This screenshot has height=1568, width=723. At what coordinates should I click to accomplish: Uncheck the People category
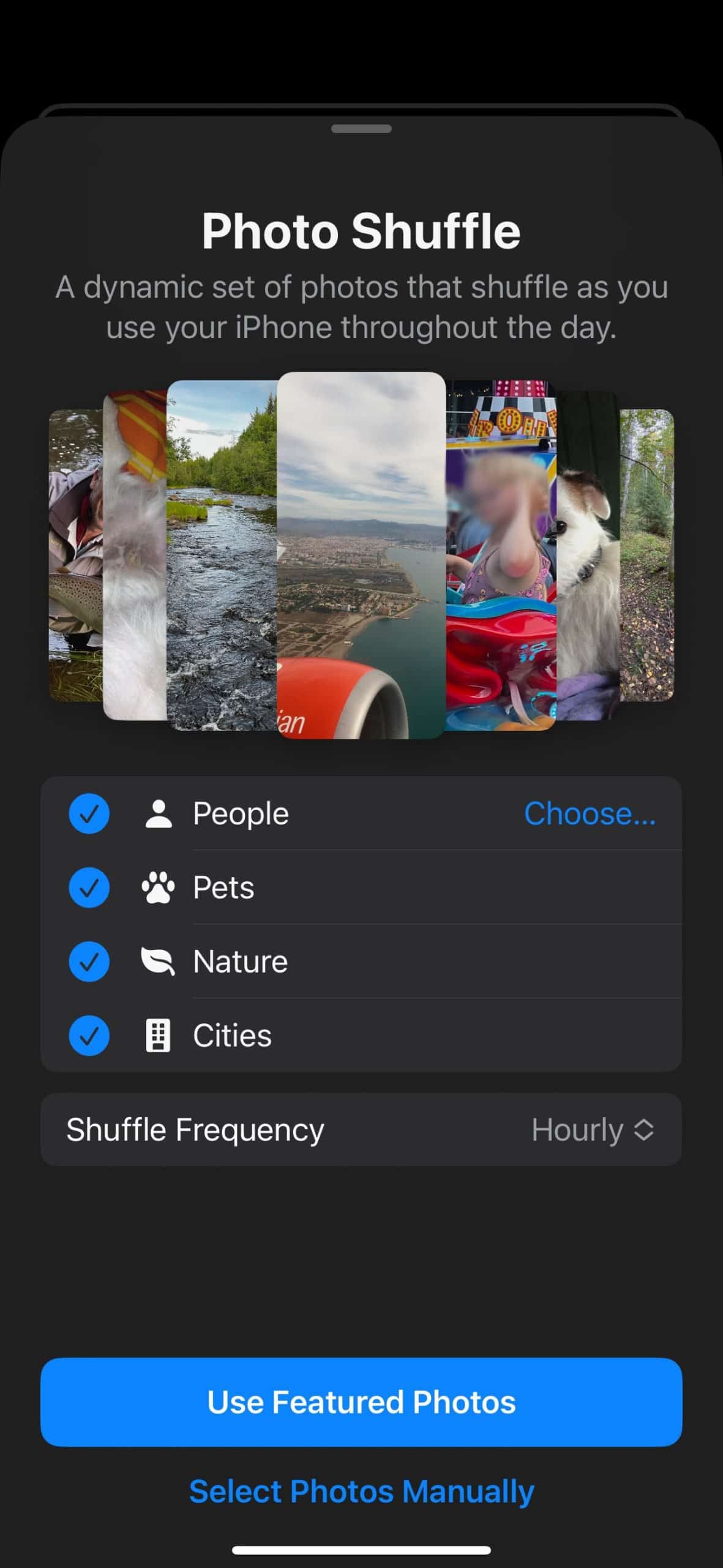[89, 813]
